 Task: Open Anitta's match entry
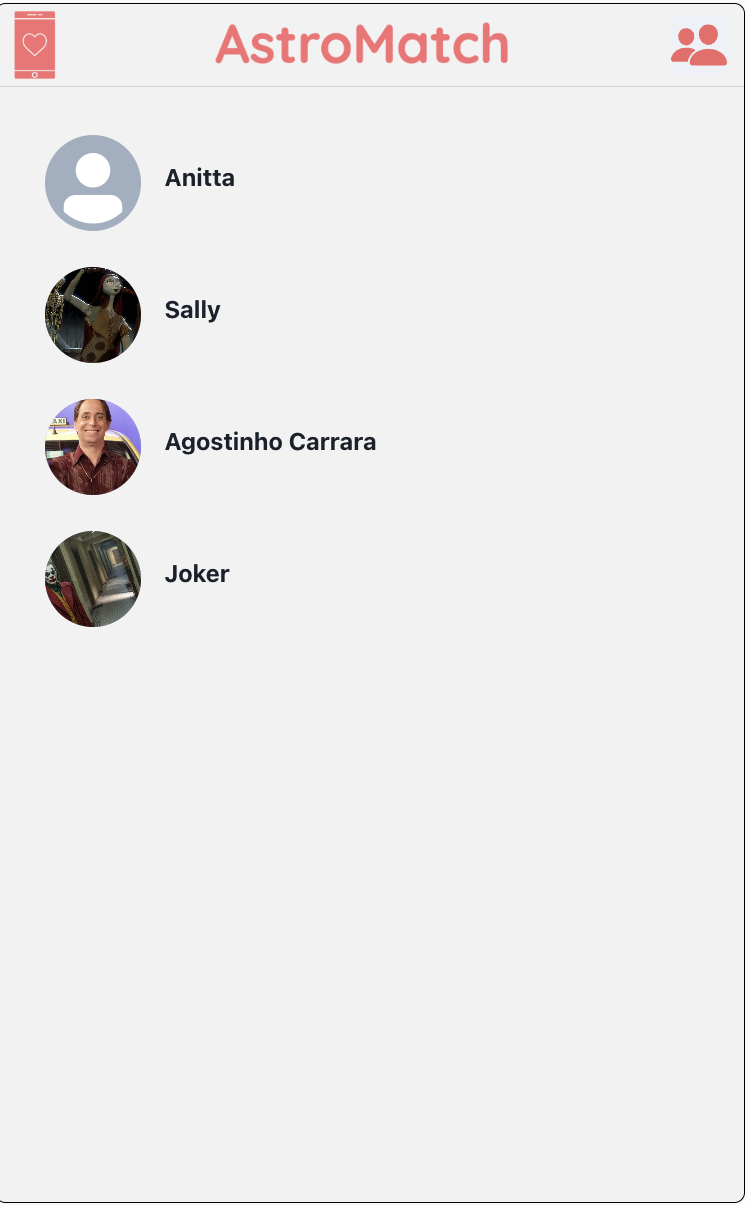[x=199, y=179]
